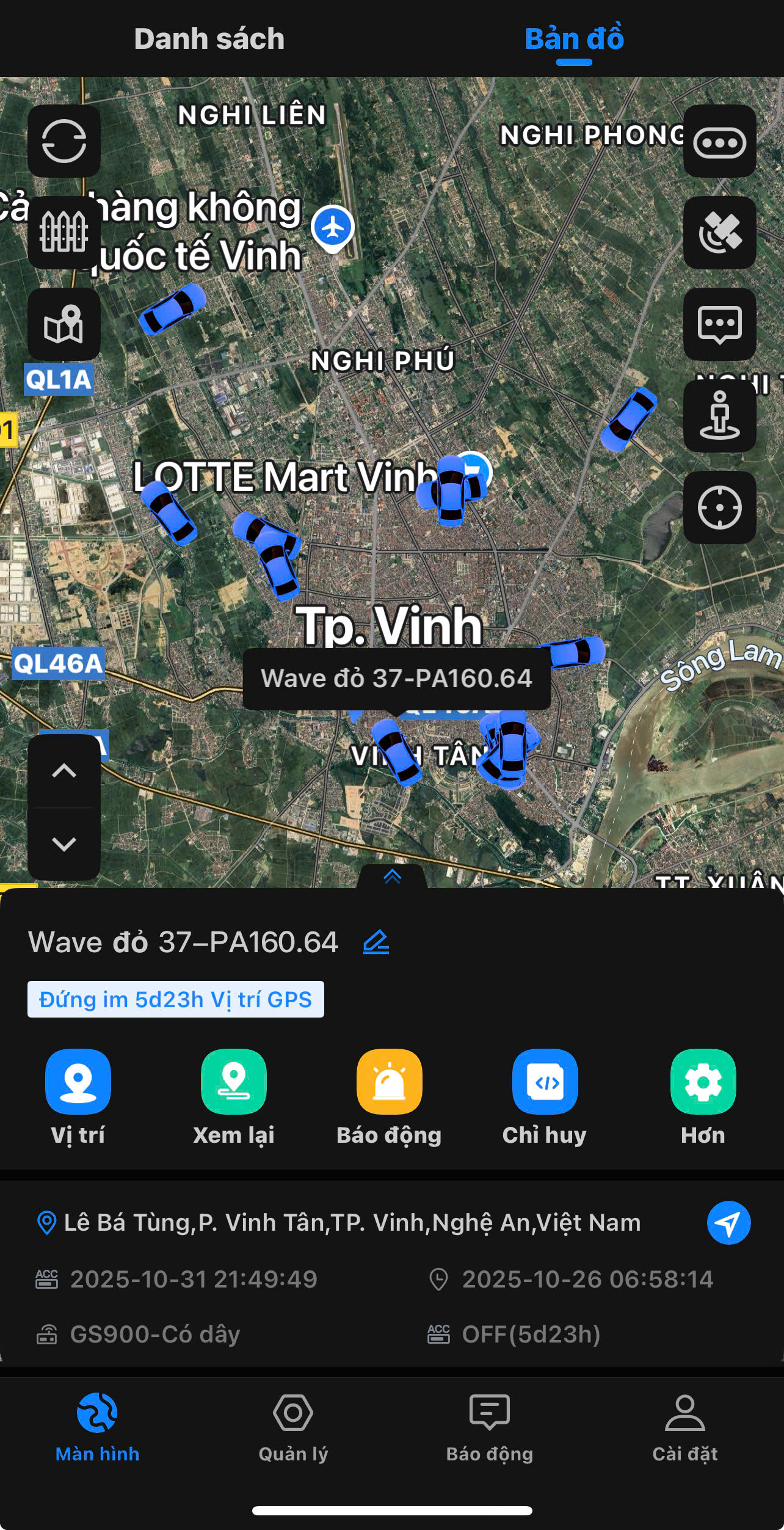The image size is (784, 1530).
Task: Navigate to the Lê Bá Tùng address
Action: click(728, 1223)
